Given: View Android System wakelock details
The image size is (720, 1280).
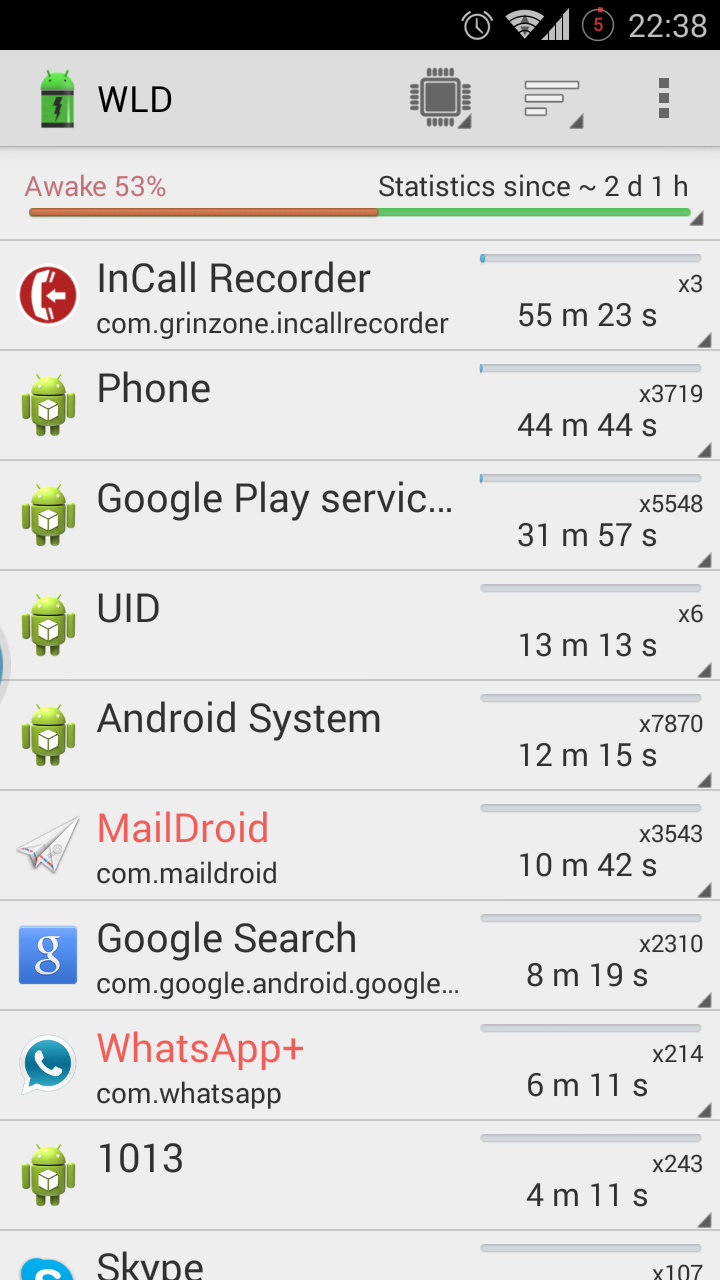Looking at the screenshot, I should pyautogui.click(x=360, y=736).
